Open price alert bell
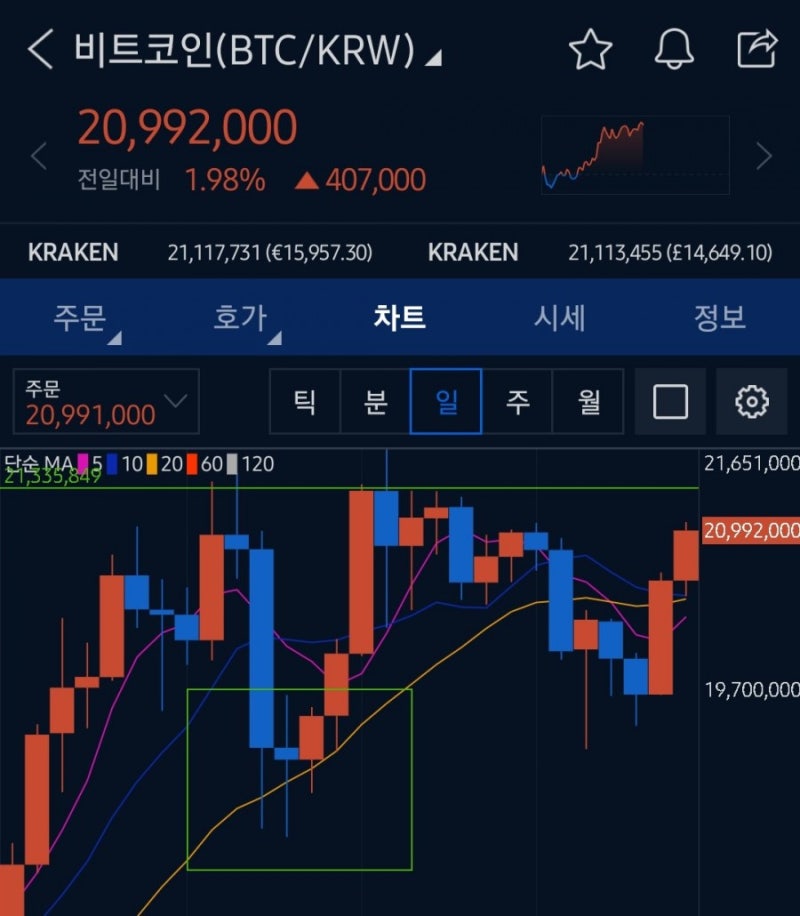This screenshot has width=800, height=916. click(x=674, y=49)
